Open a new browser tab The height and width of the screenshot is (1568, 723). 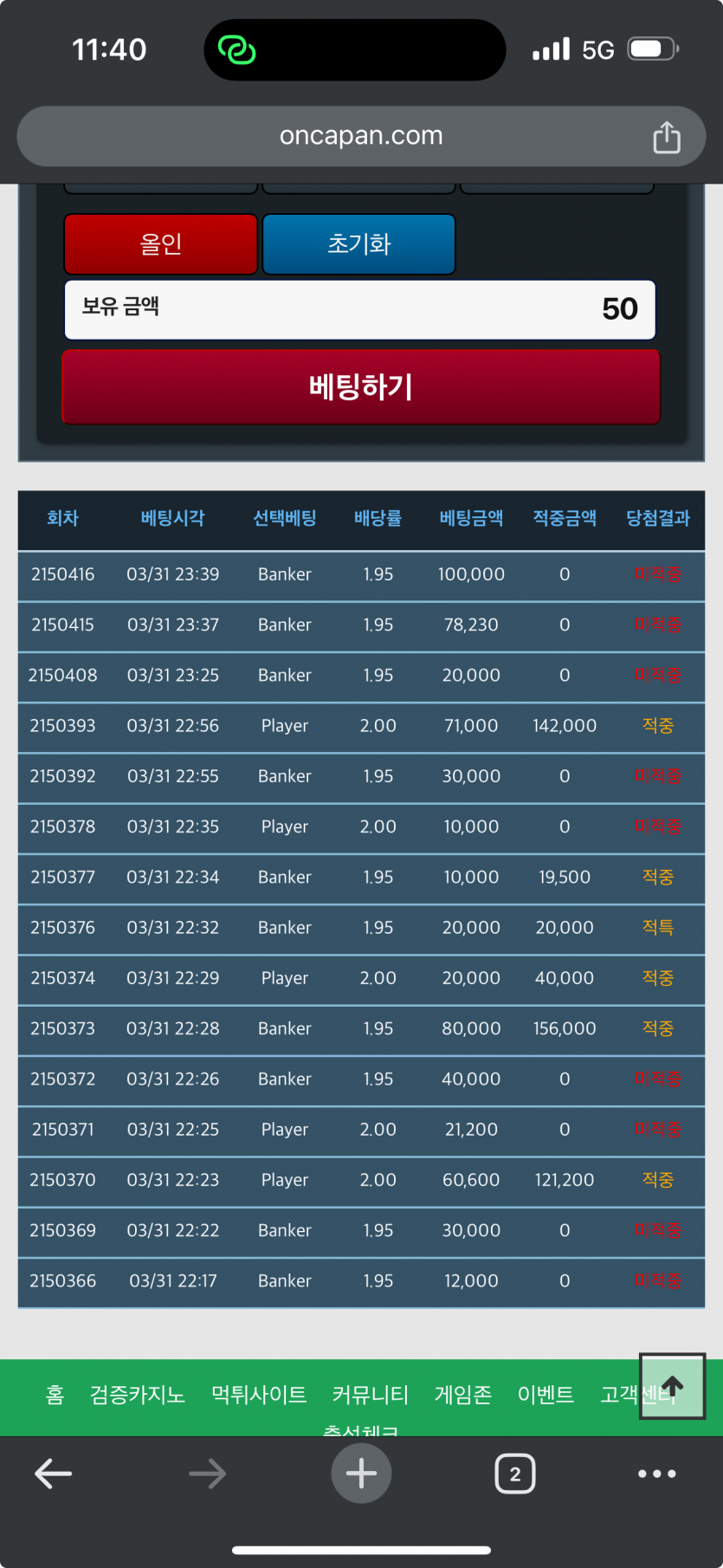[361, 1474]
